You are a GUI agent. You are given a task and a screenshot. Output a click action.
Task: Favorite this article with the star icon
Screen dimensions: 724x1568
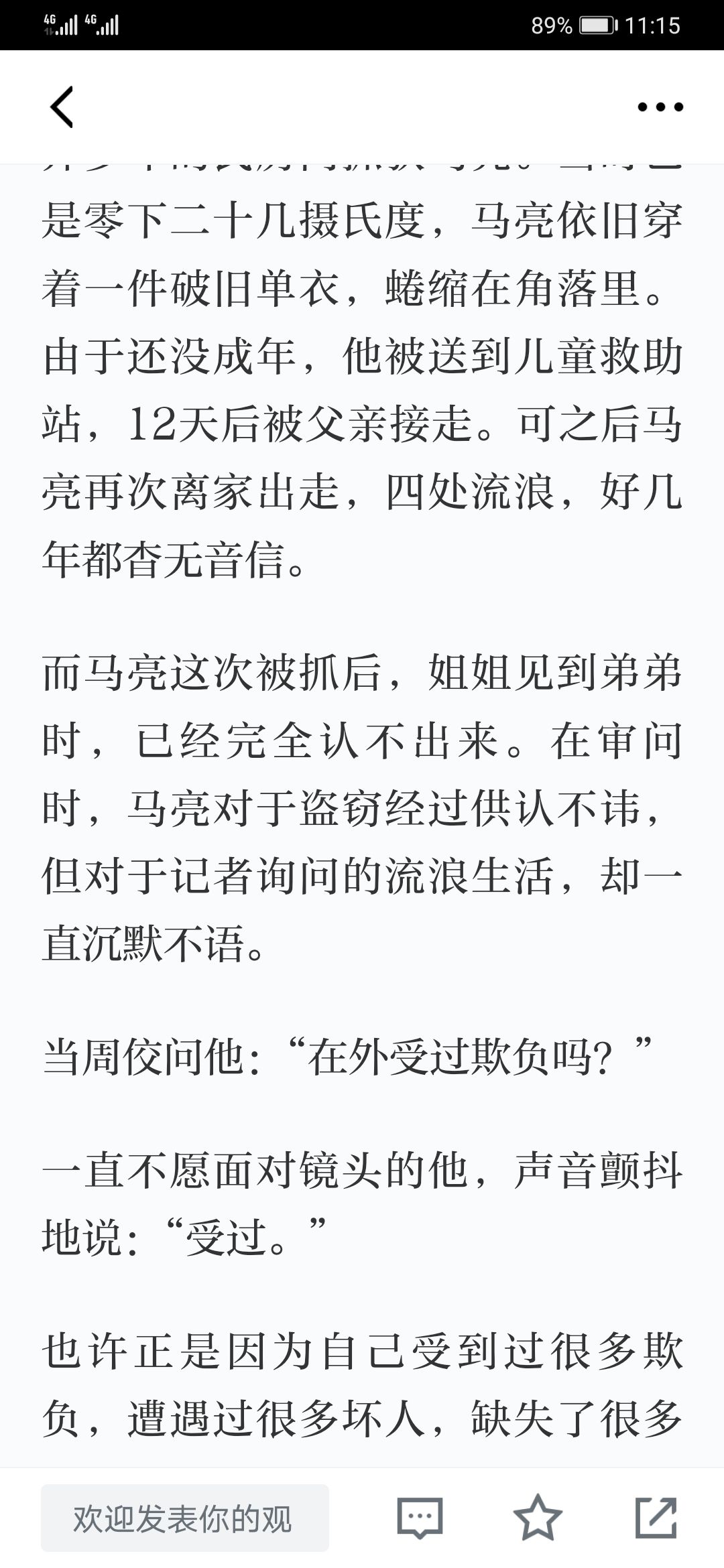pyautogui.click(x=538, y=1518)
